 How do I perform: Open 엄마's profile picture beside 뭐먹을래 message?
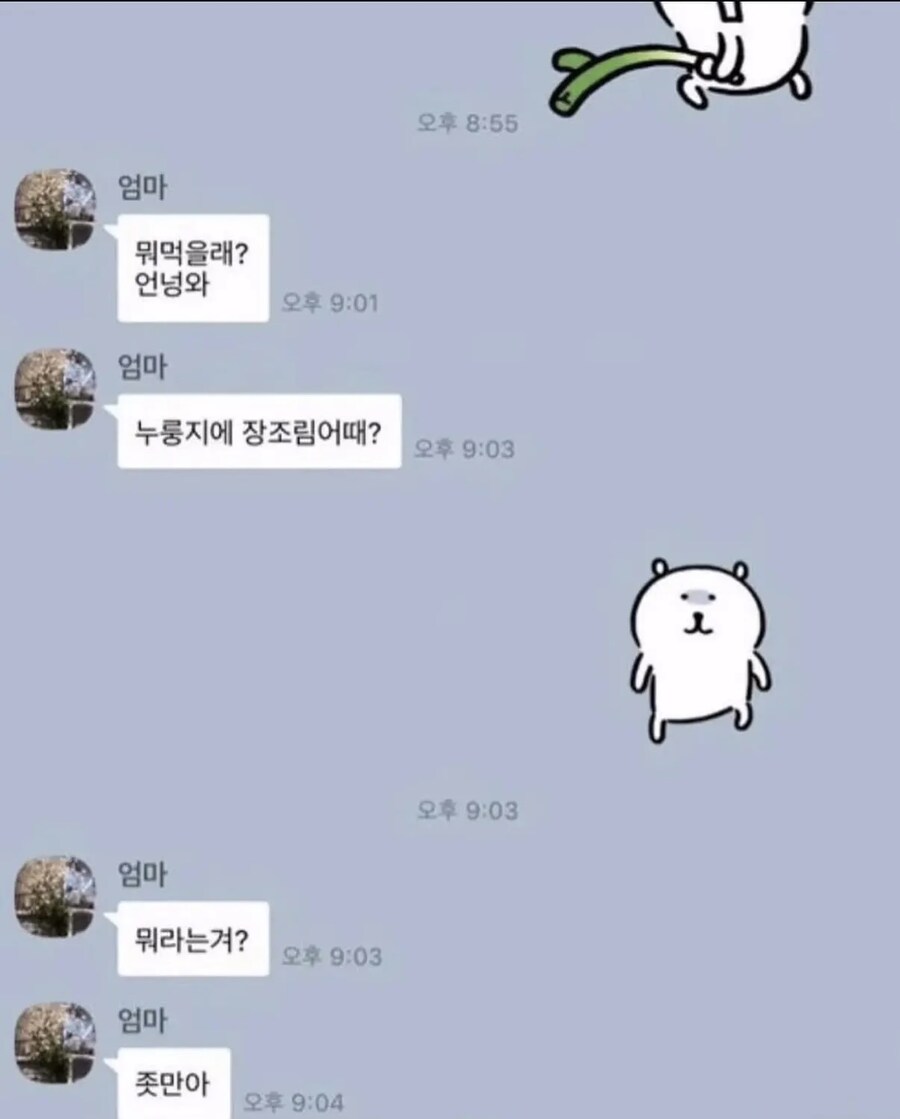point(56,209)
